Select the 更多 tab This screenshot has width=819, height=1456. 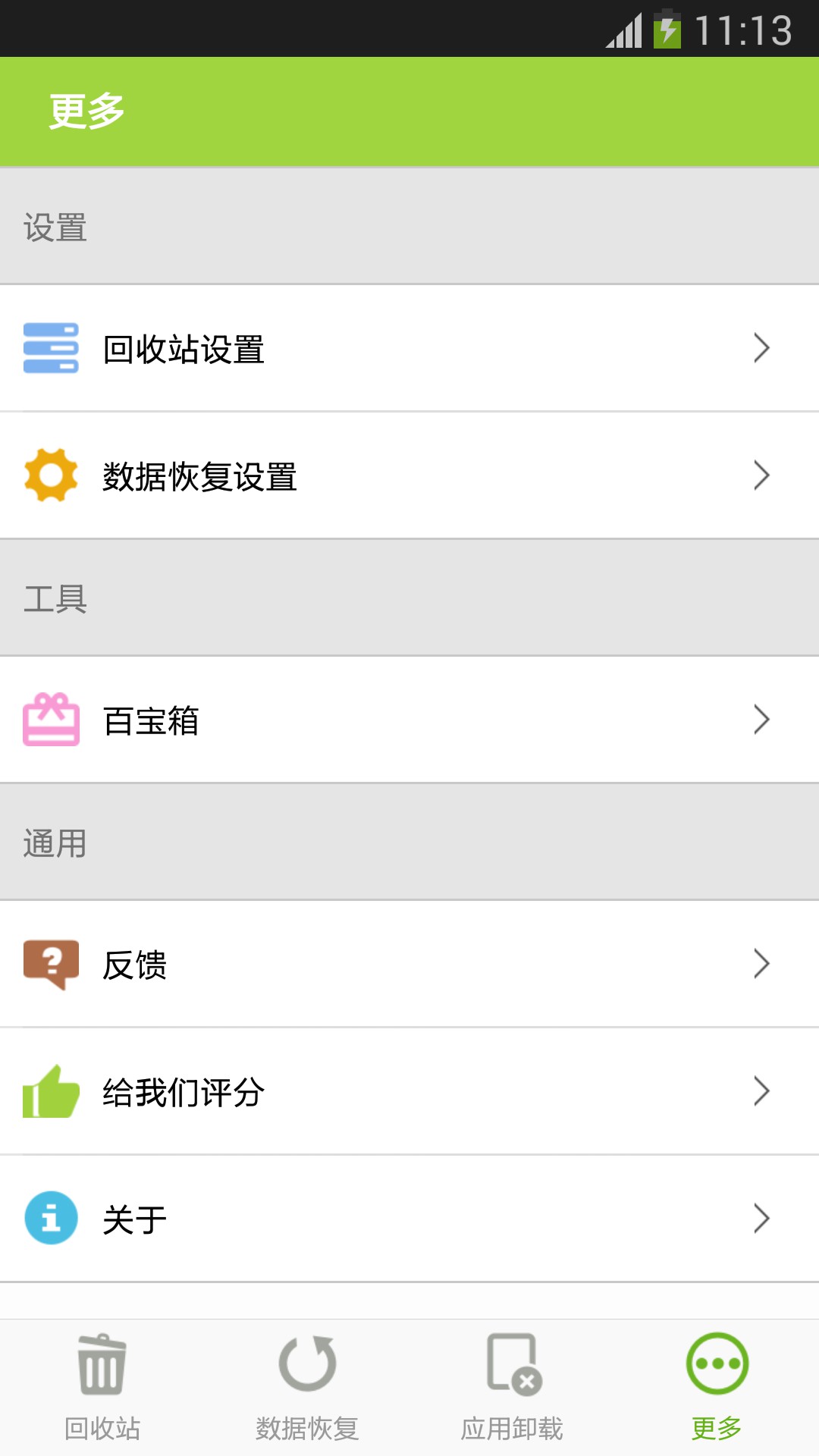point(717,1388)
